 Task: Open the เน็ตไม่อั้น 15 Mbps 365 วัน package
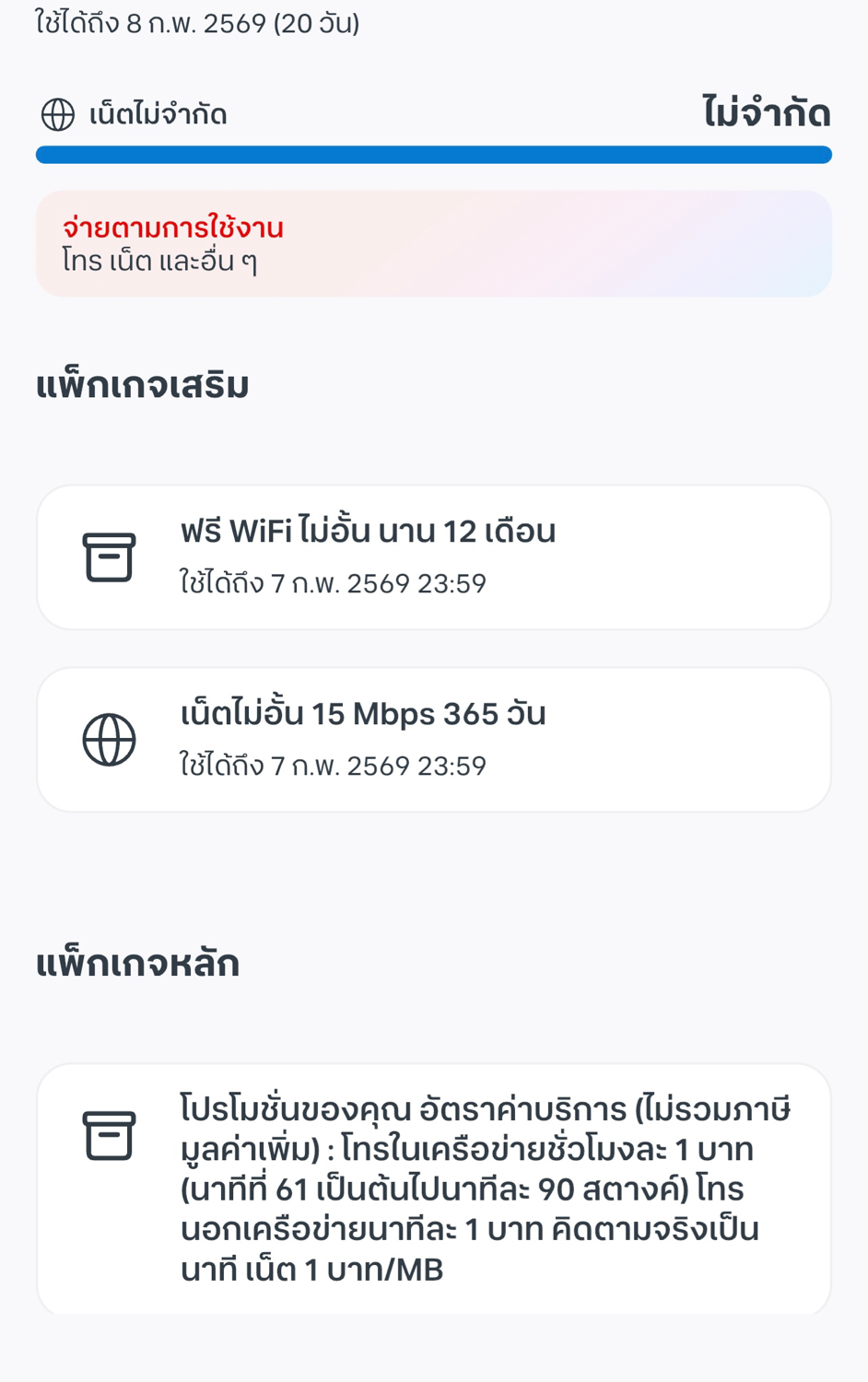pyautogui.click(x=433, y=740)
